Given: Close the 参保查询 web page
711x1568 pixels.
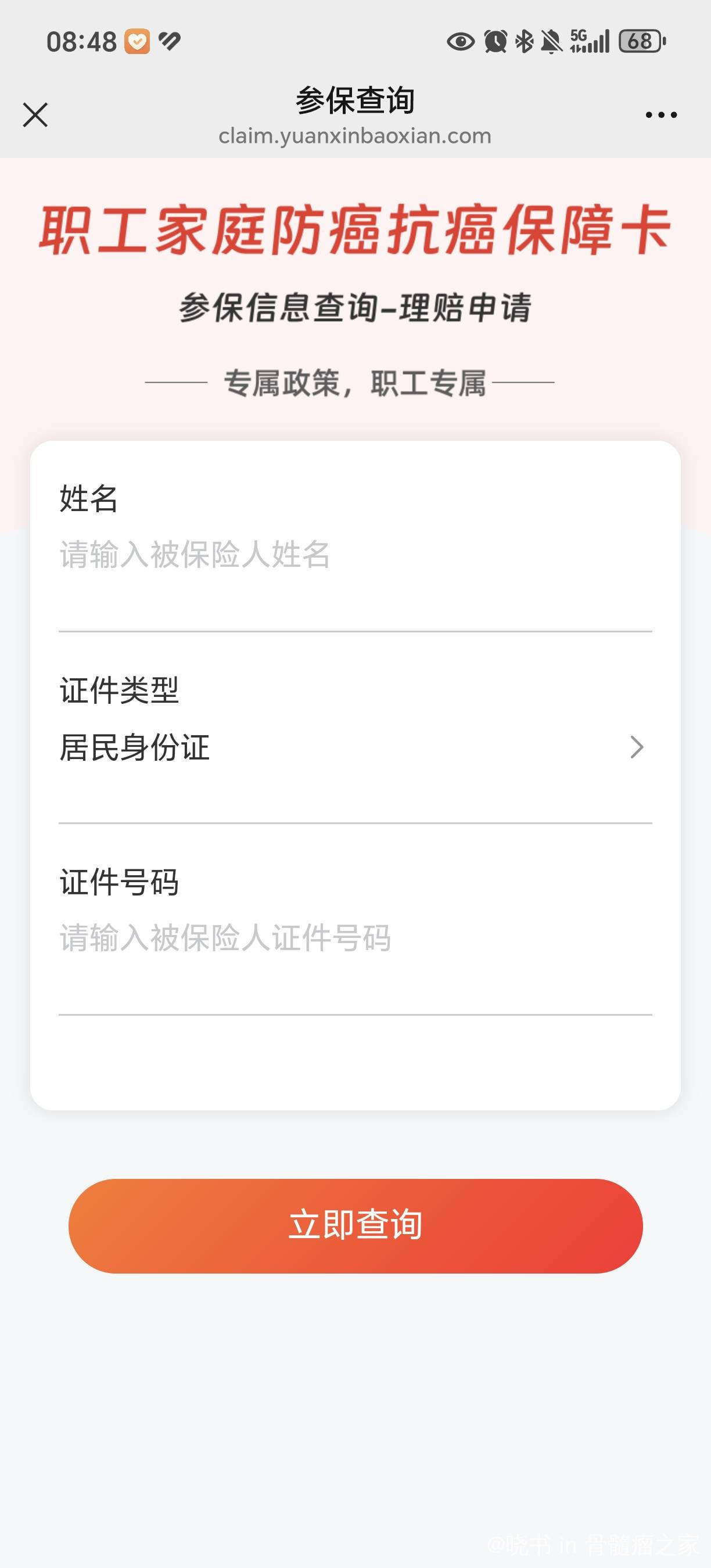Looking at the screenshot, I should tap(35, 114).
